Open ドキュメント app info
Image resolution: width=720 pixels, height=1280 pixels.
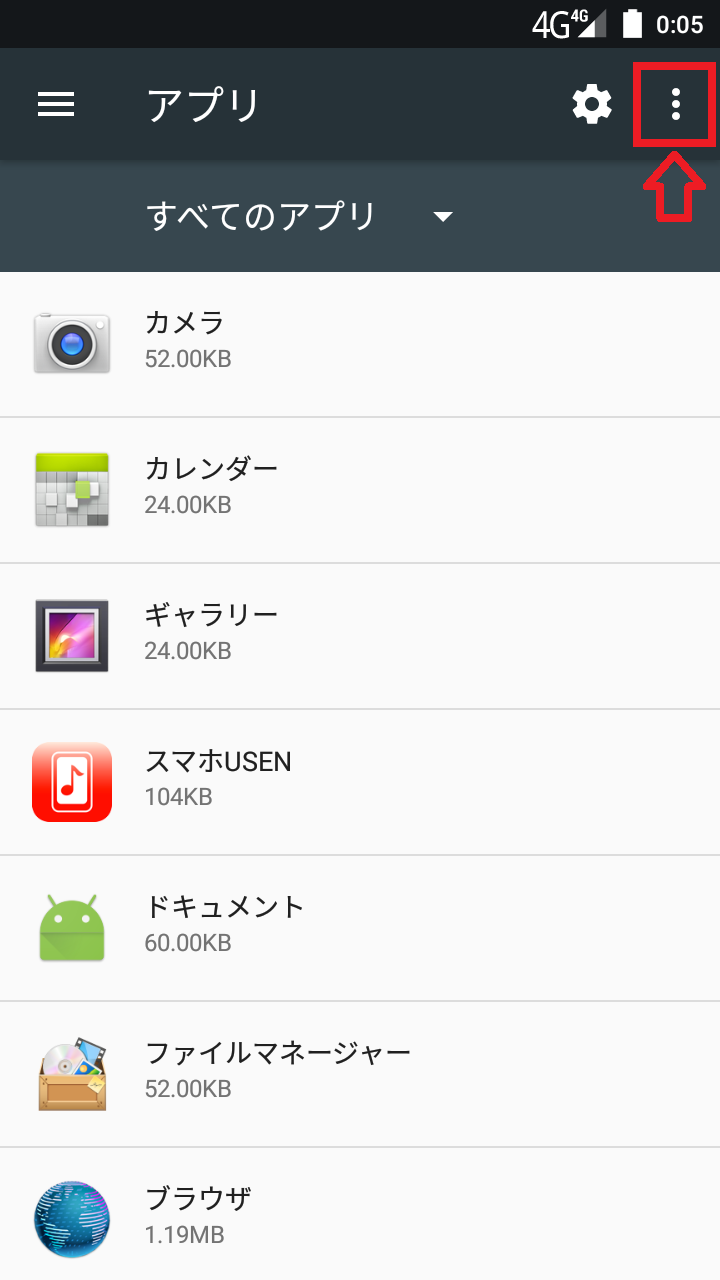click(x=360, y=928)
